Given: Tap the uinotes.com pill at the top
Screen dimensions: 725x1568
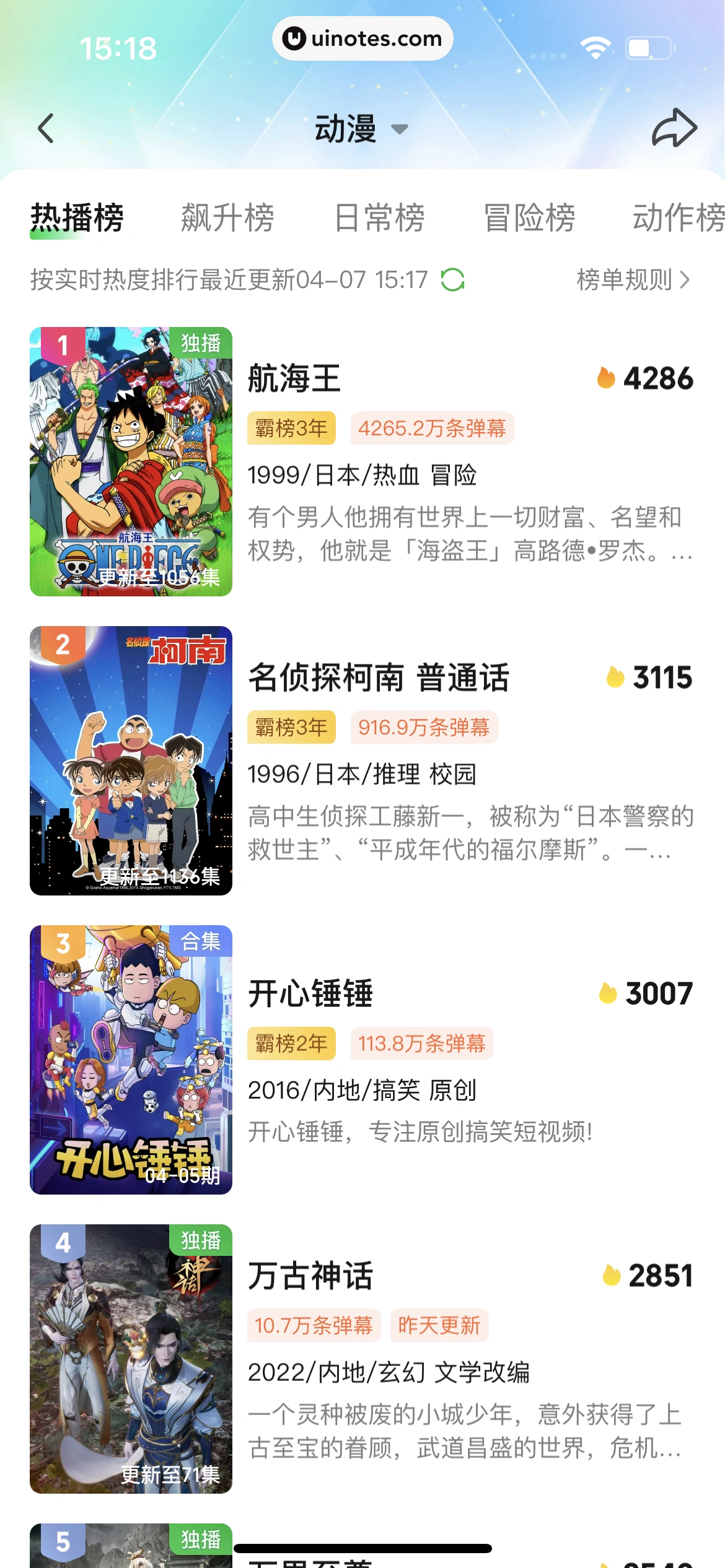Looking at the screenshot, I should point(362,39).
